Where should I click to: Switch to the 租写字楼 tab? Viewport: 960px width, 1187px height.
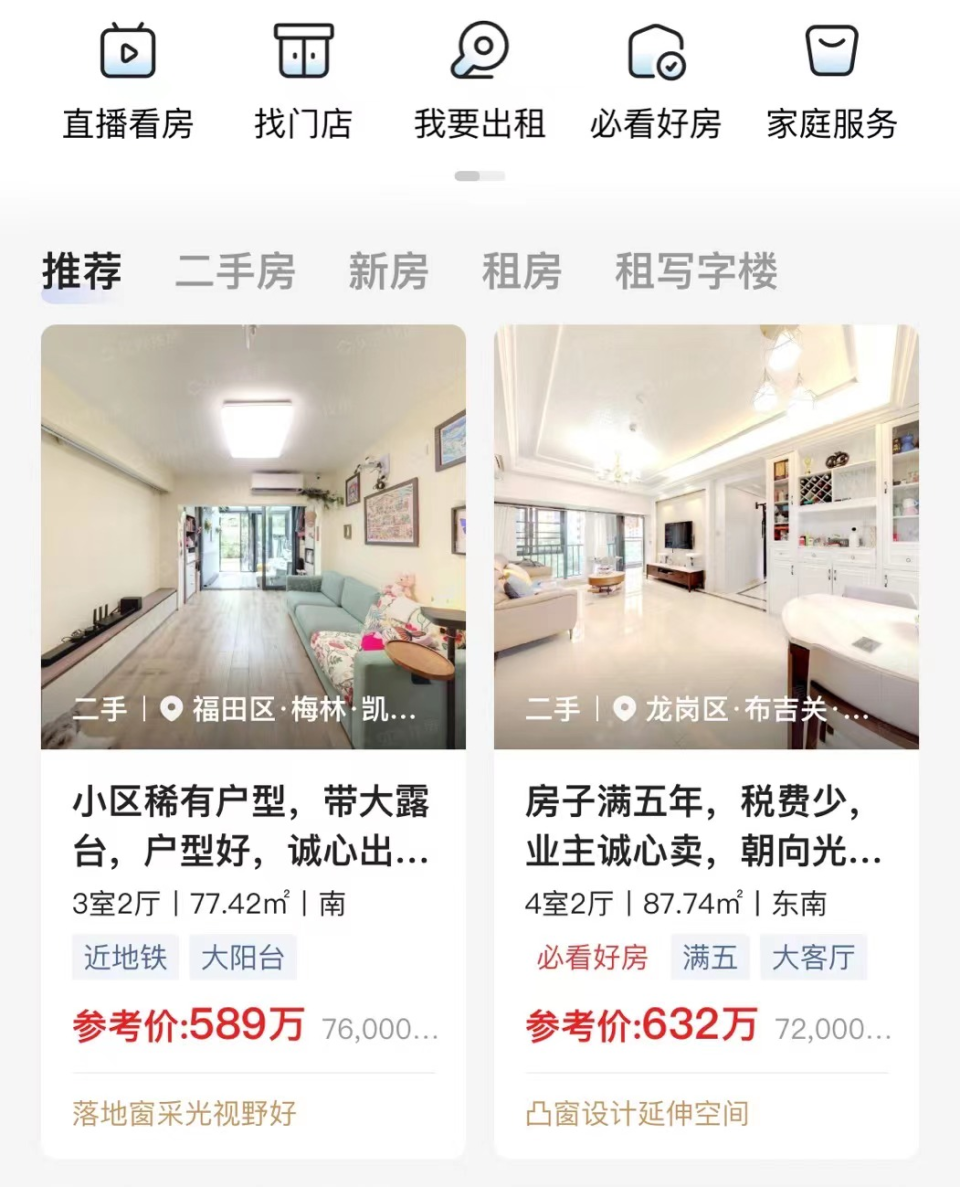pyautogui.click(x=696, y=271)
